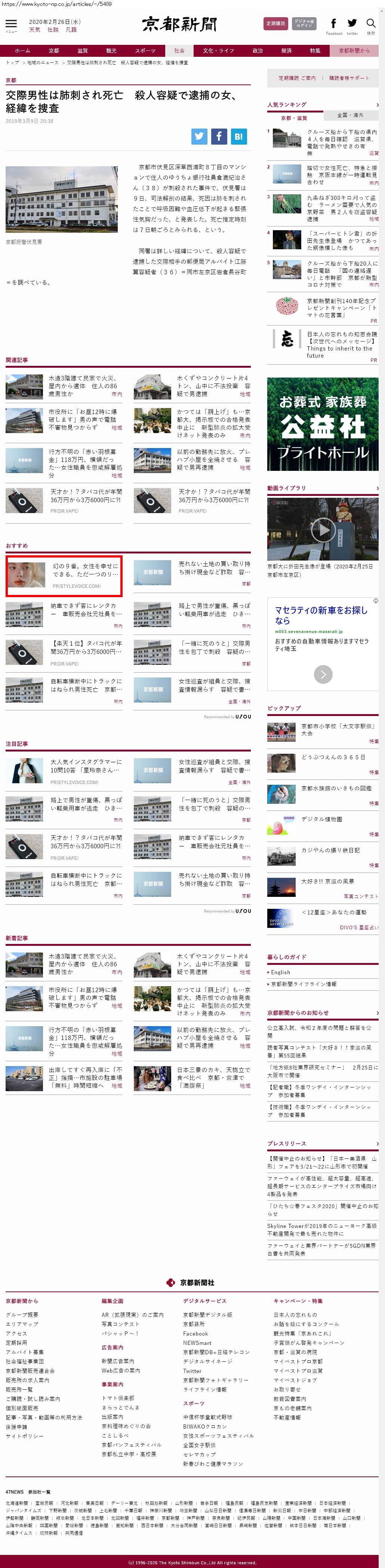The width and height of the screenshot is (385, 1568).
Task: Go to the 文化・ライフ section
Action: pos(218,50)
